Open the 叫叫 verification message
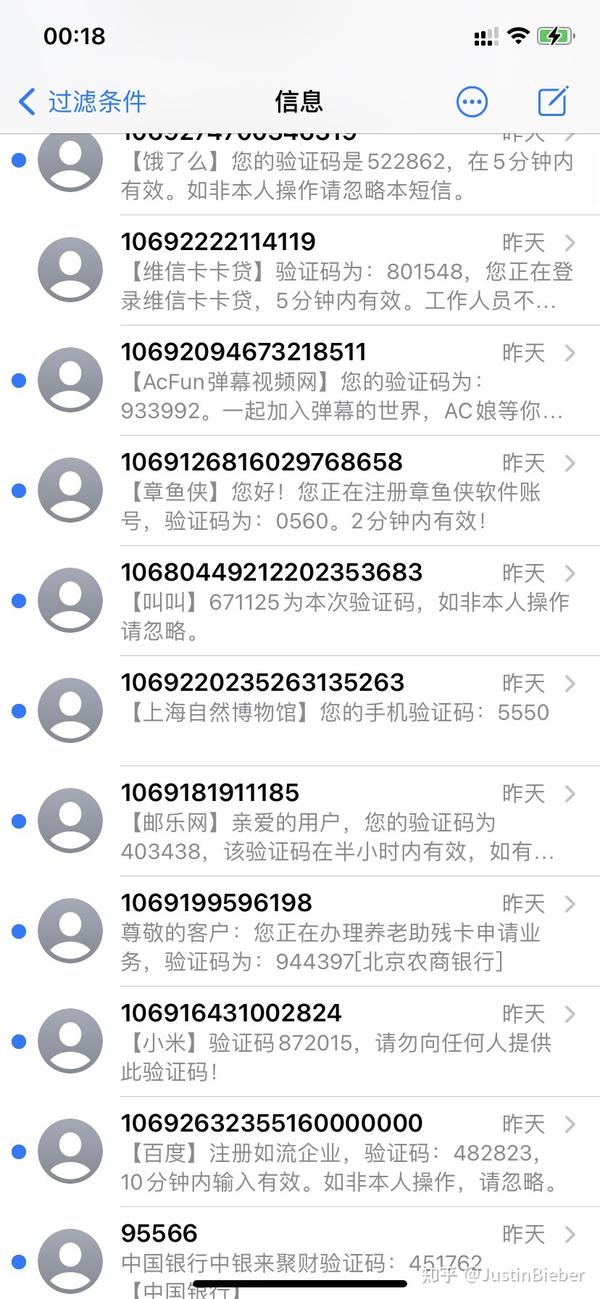This screenshot has height=1299, width=600. coord(300,600)
